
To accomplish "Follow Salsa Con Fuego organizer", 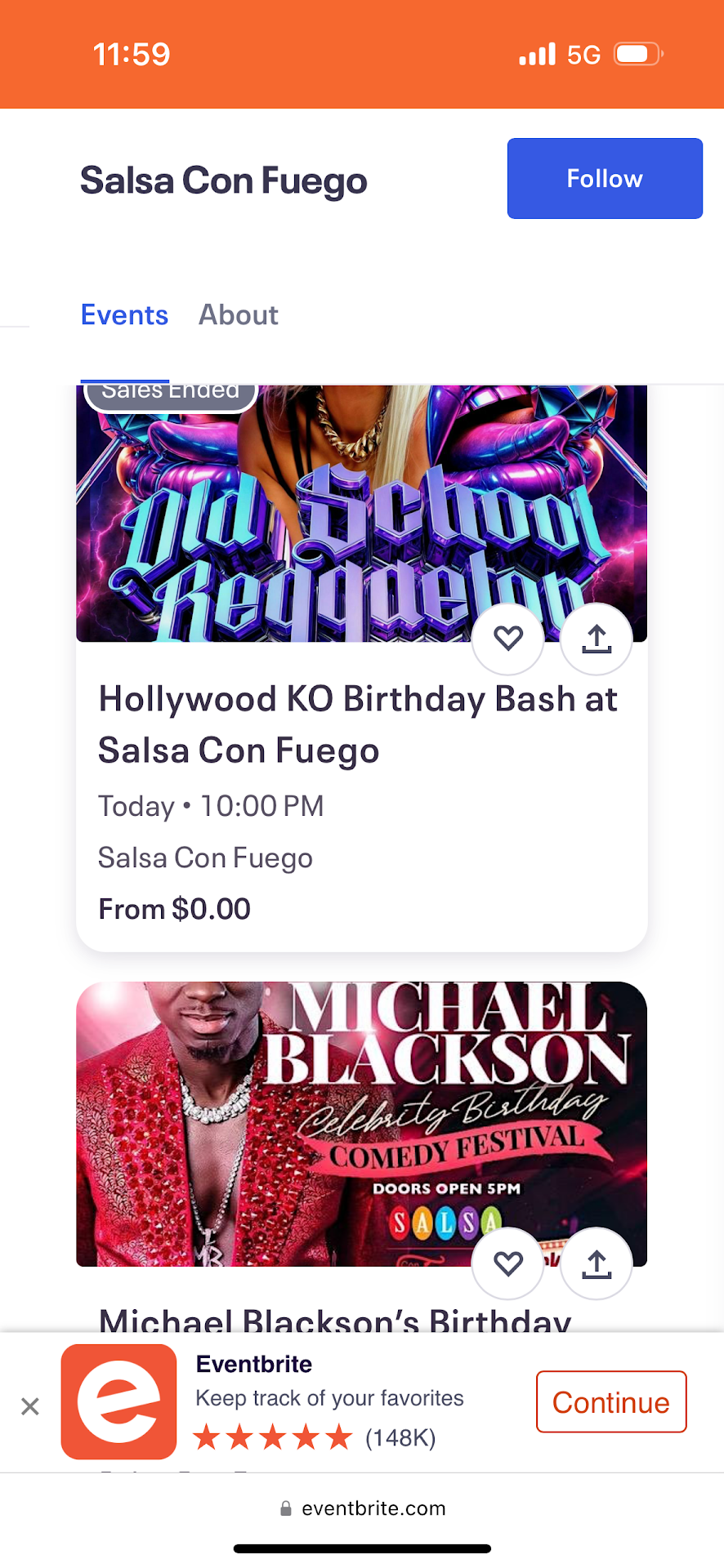I will click(605, 179).
